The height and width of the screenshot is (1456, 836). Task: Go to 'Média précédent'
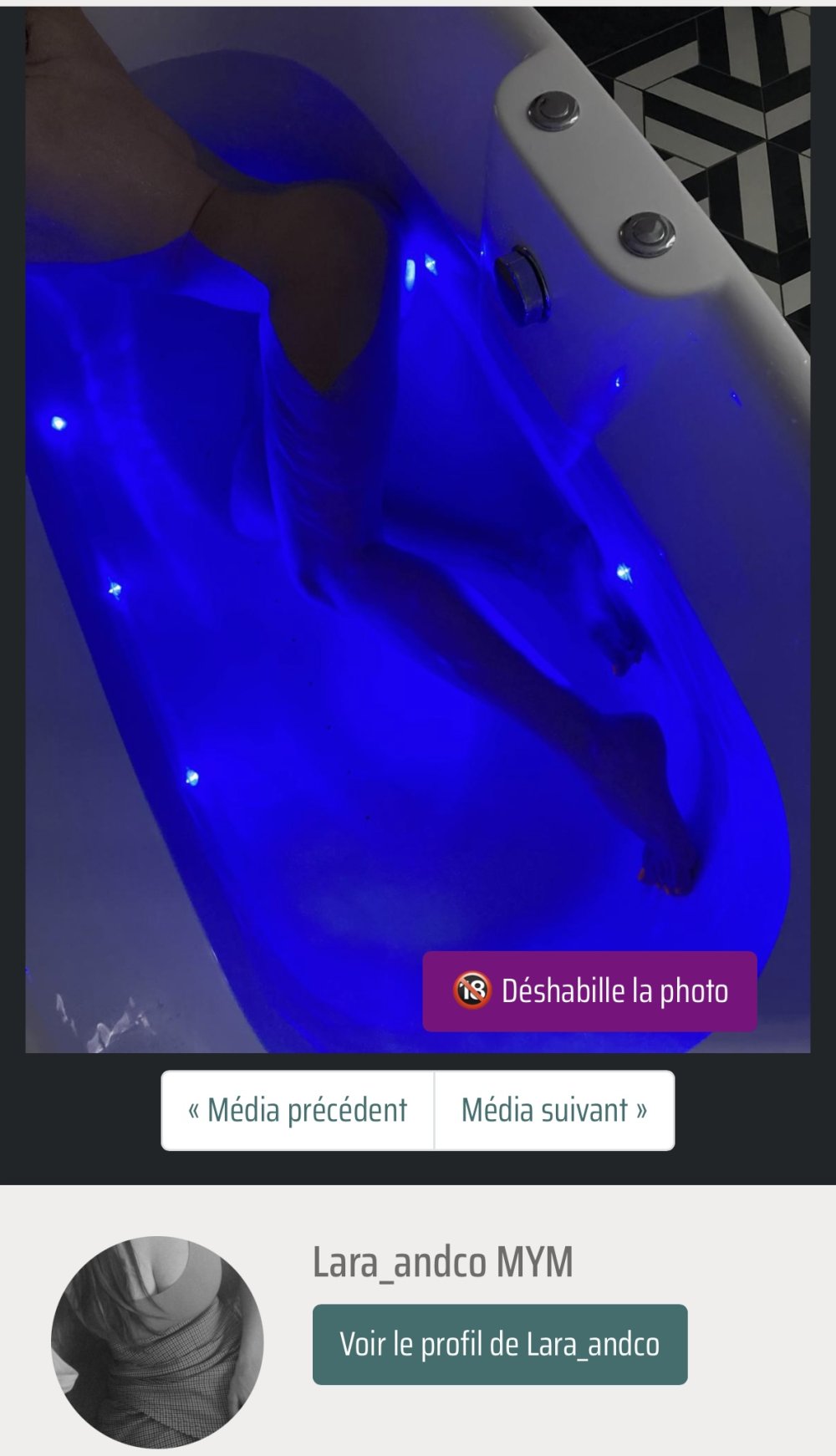(298, 1110)
